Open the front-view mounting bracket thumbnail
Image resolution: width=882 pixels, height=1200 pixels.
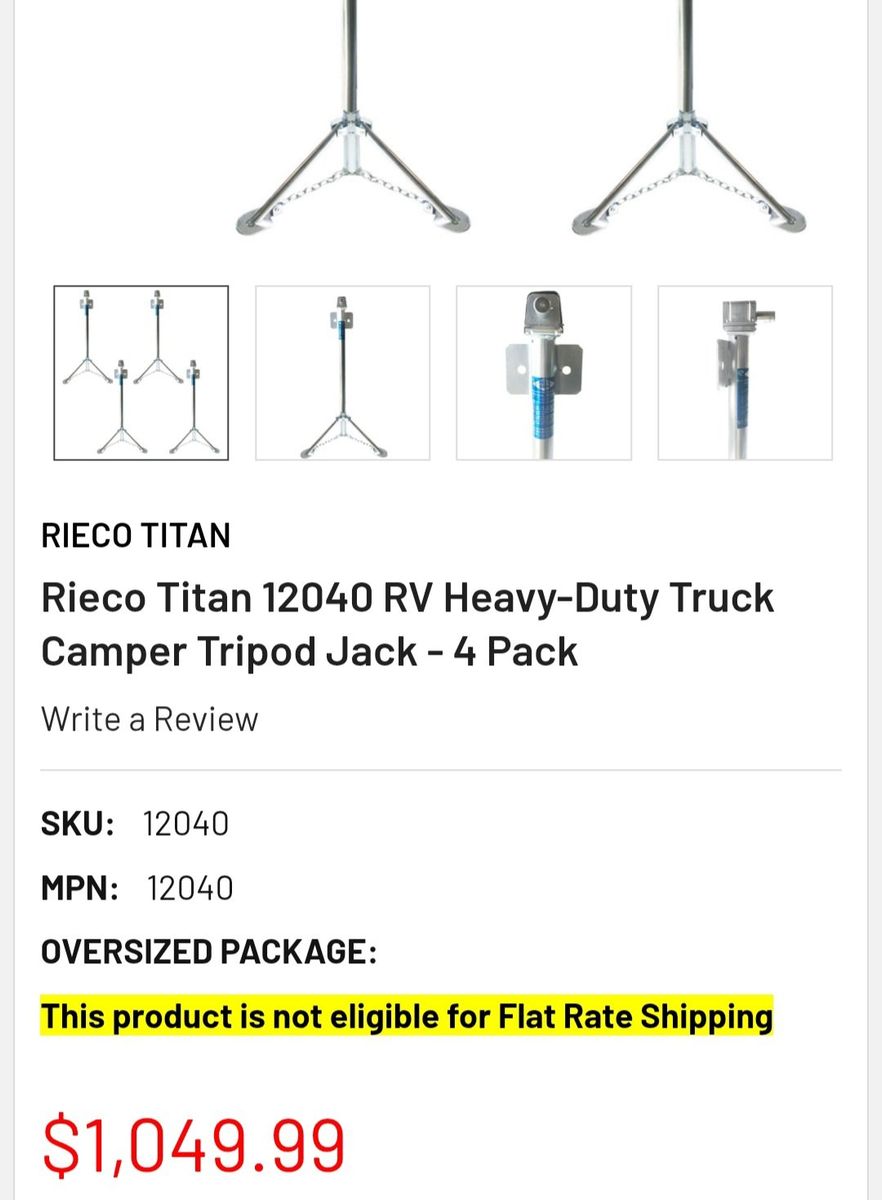544,373
